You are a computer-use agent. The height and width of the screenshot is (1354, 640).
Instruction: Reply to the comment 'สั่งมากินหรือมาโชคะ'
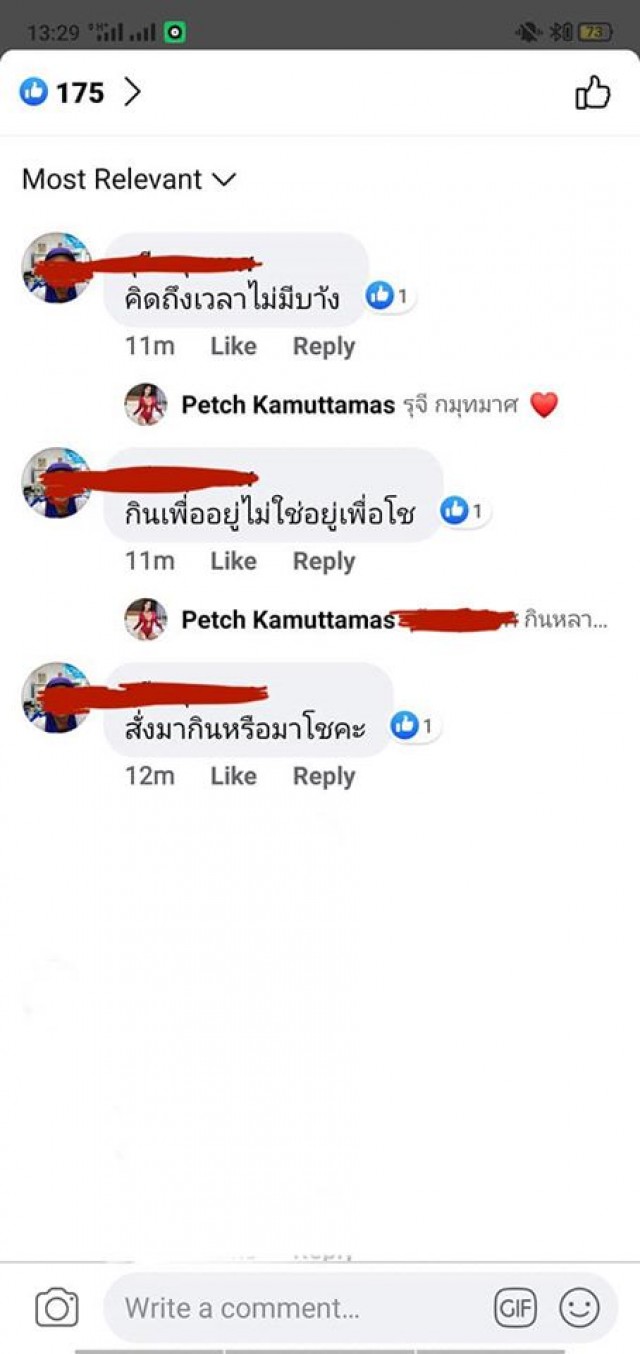click(324, 777)
